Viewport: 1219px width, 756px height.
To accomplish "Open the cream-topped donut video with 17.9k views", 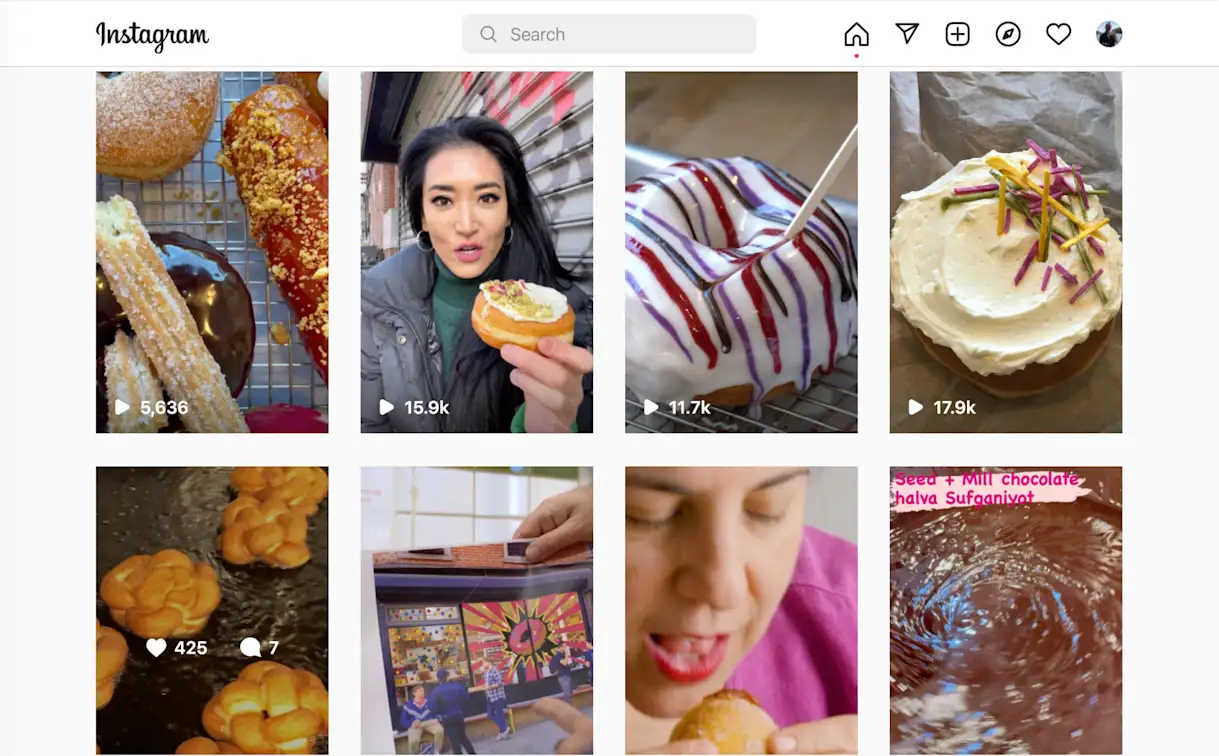I will pos(1006,252).
